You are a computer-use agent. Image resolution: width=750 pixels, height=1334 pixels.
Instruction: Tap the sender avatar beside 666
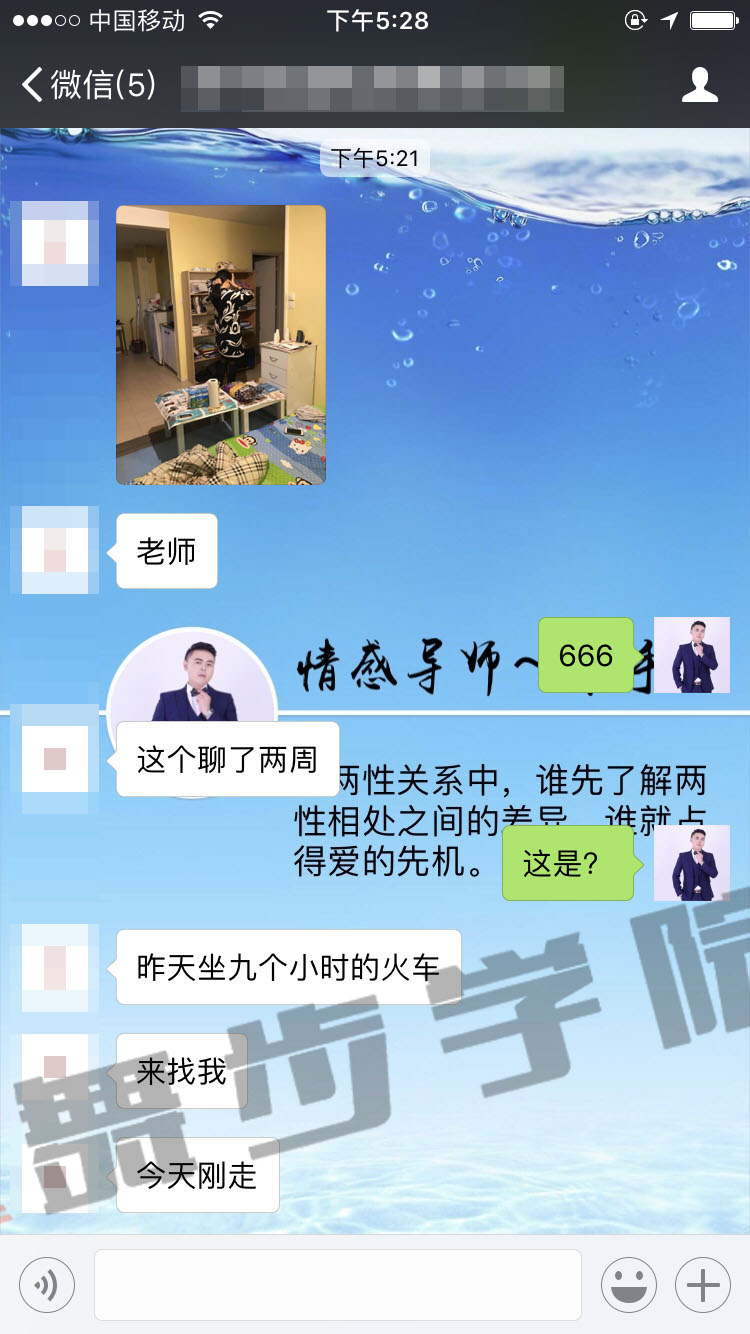[692, 655]
